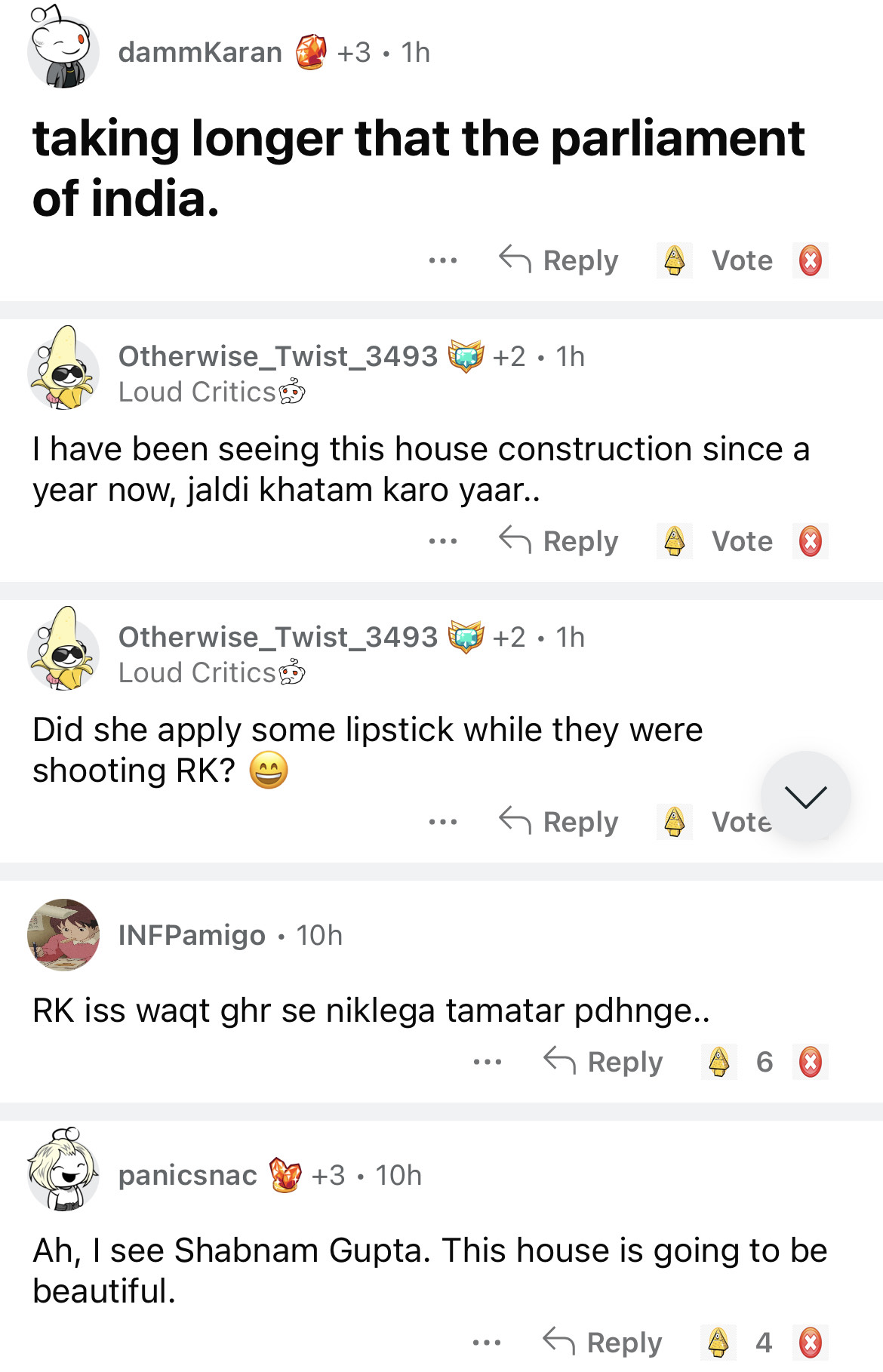This screenshot has width=883, height=1372.
Task: Upvote the lipstick comment
Action: coord(674,822)
